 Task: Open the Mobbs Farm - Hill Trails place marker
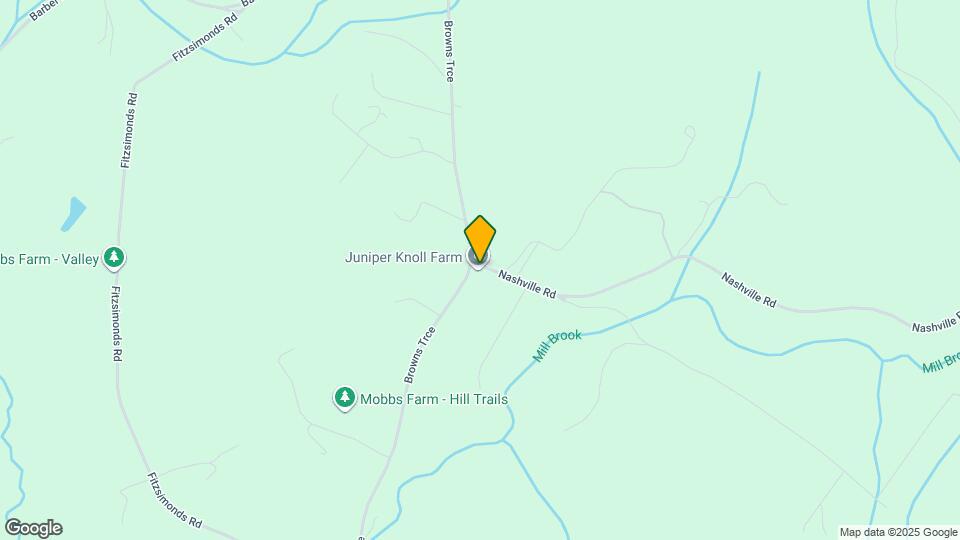[x=345, y=399]
